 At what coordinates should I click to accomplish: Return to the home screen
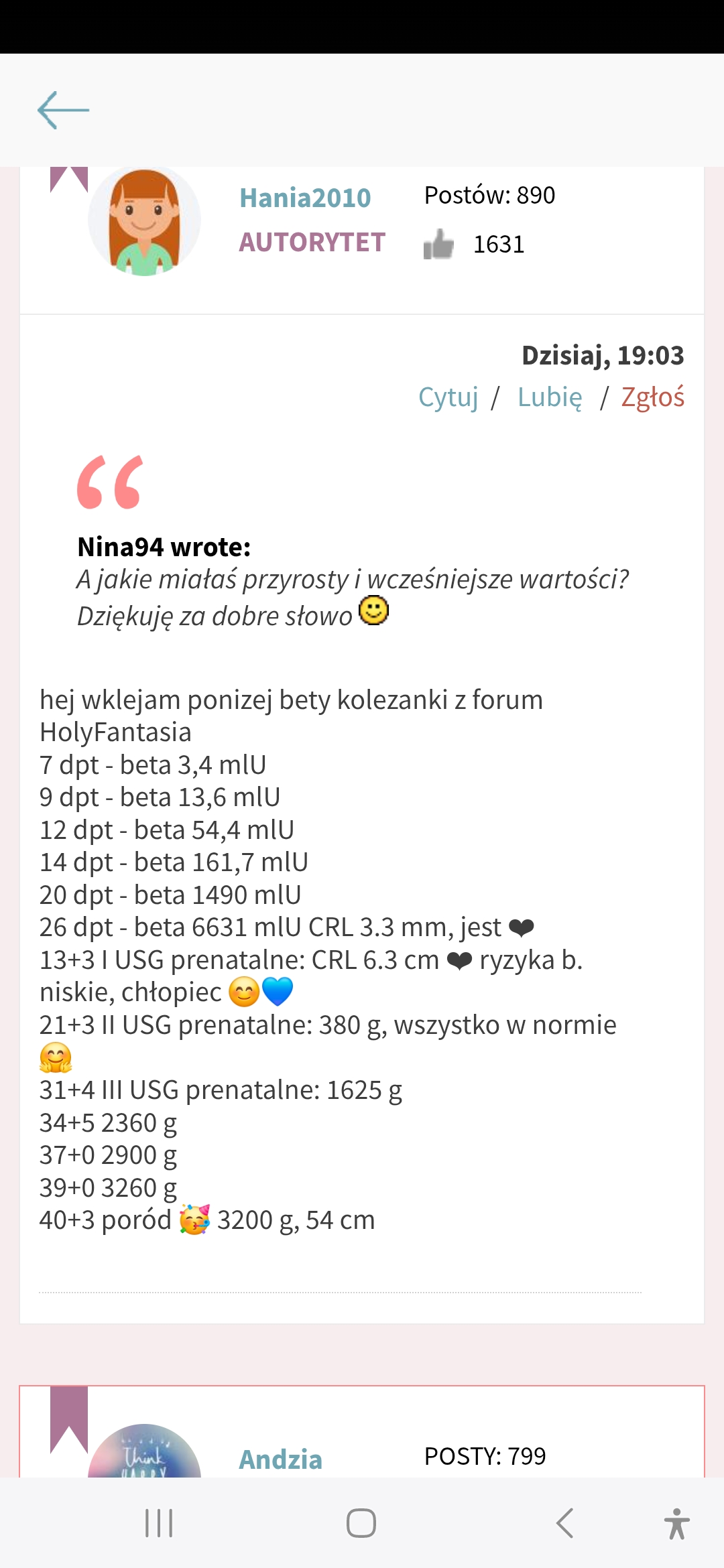(361, 1523)
